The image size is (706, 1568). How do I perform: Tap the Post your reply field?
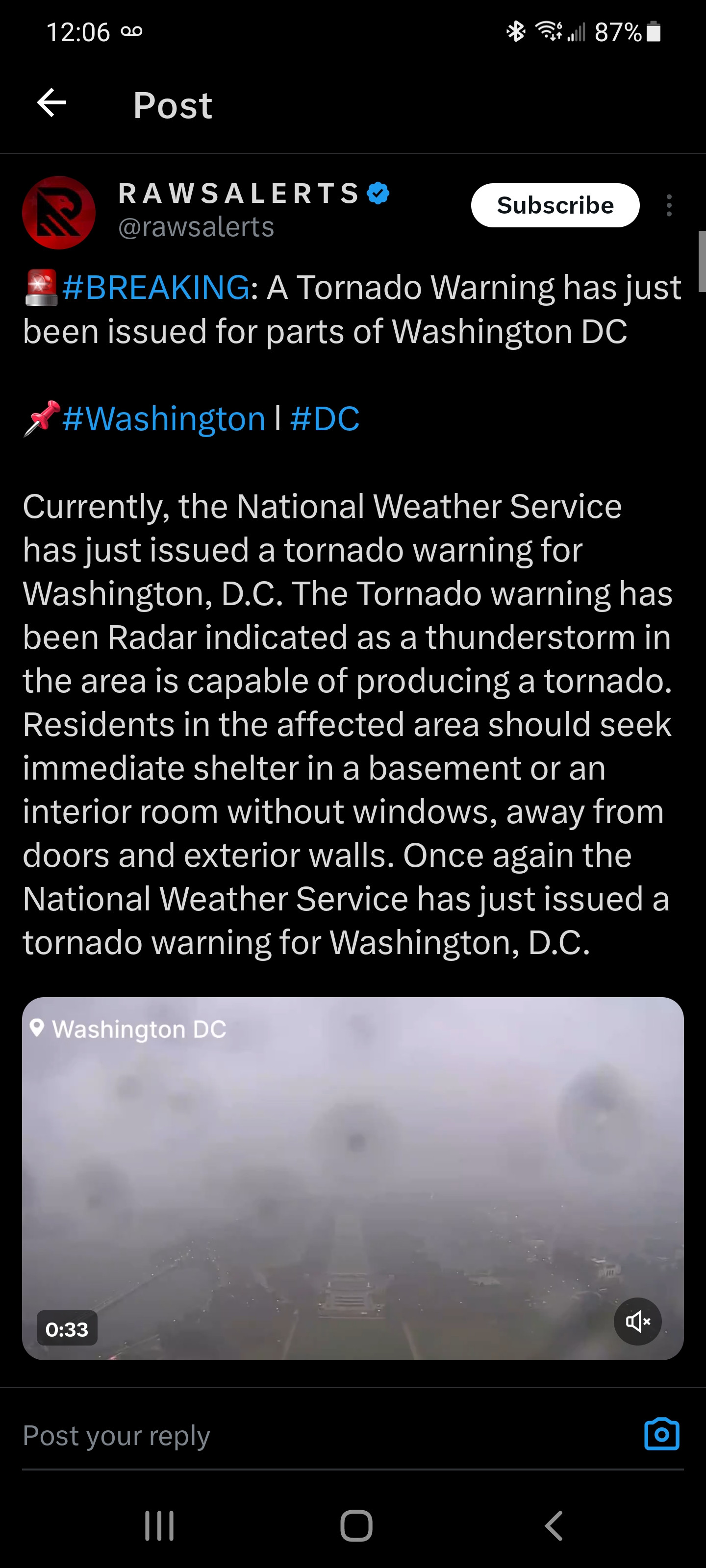click(x=304, y=1435)
